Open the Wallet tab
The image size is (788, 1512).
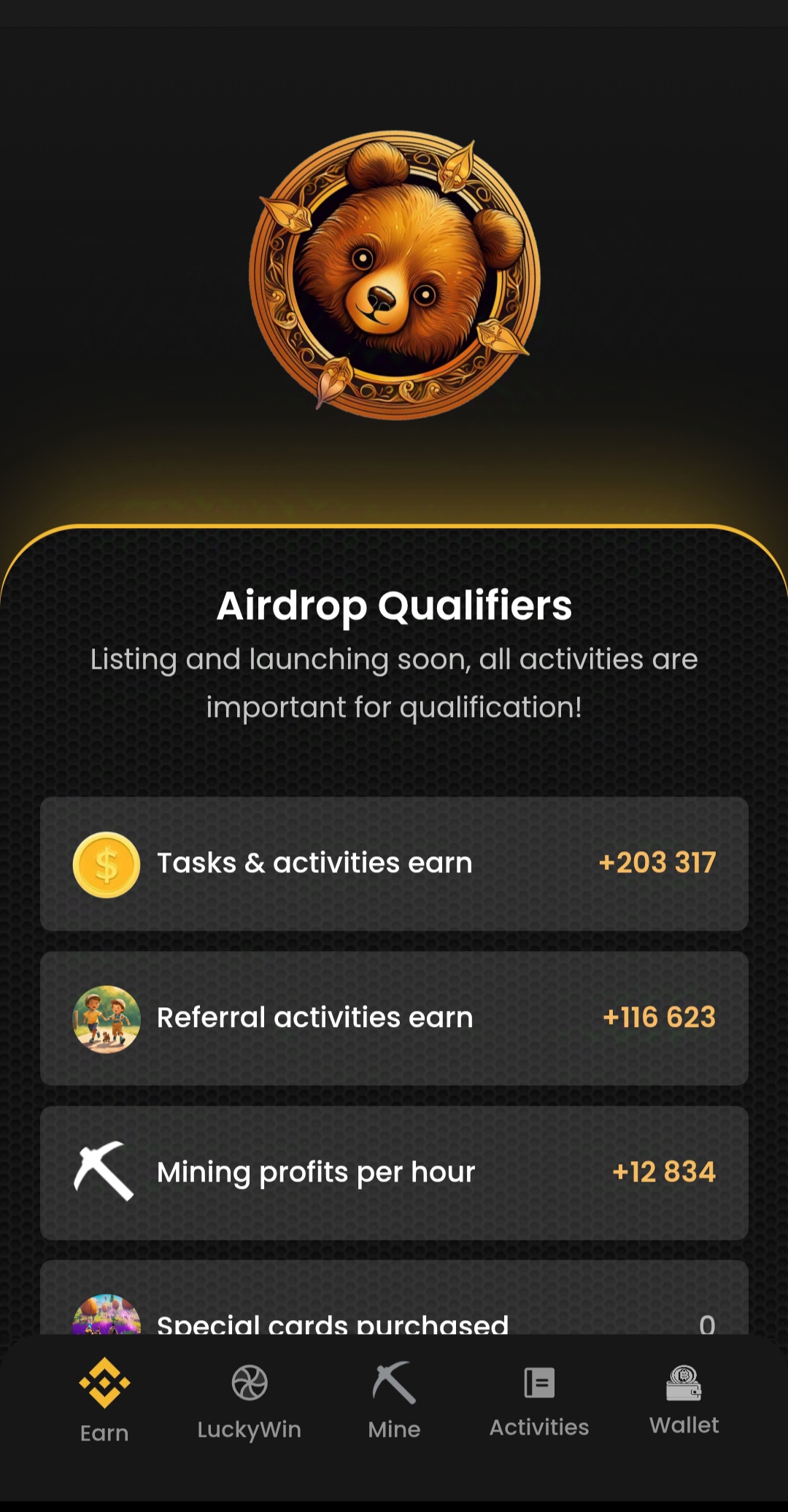pyautogui.click(x=684, y=1400)
